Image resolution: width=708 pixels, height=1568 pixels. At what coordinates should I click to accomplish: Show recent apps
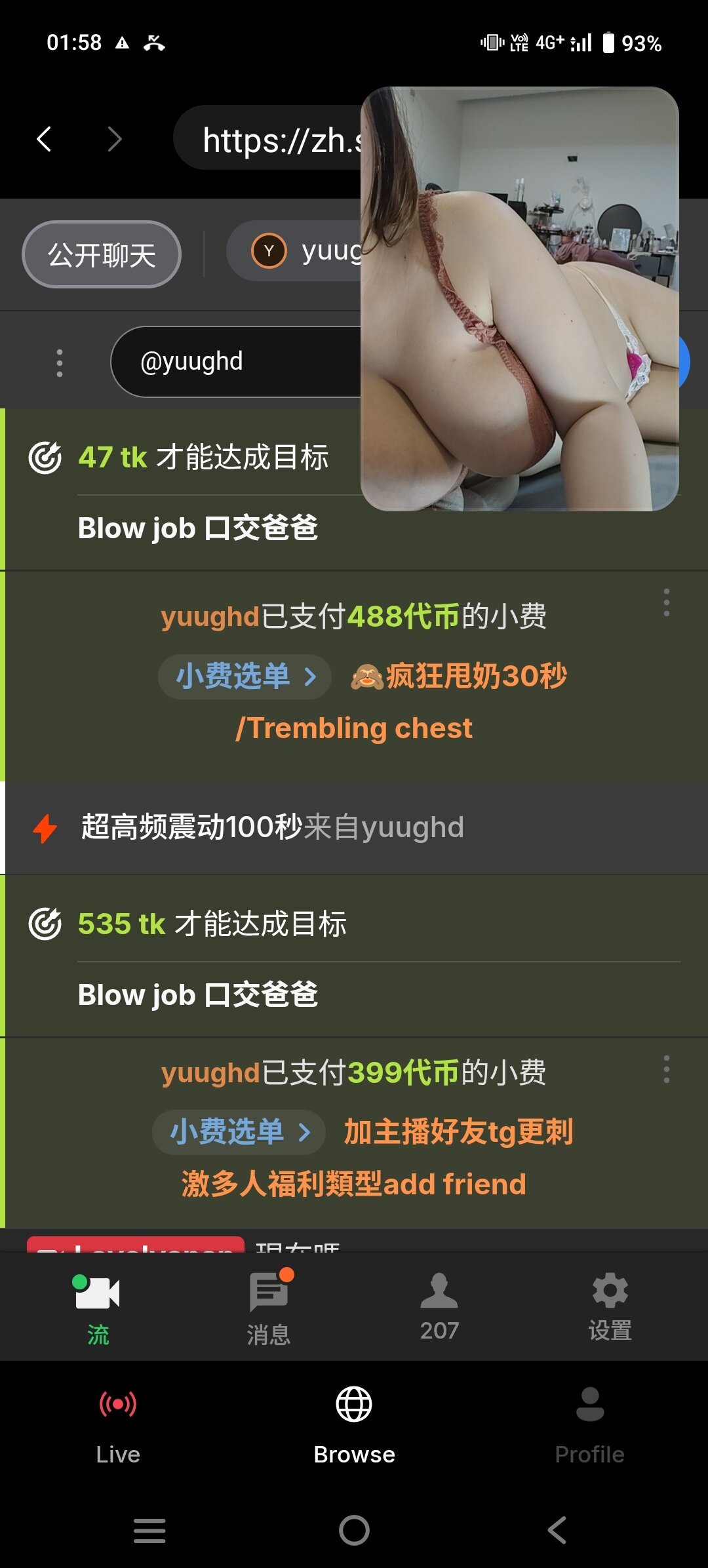click(149, 1531)
